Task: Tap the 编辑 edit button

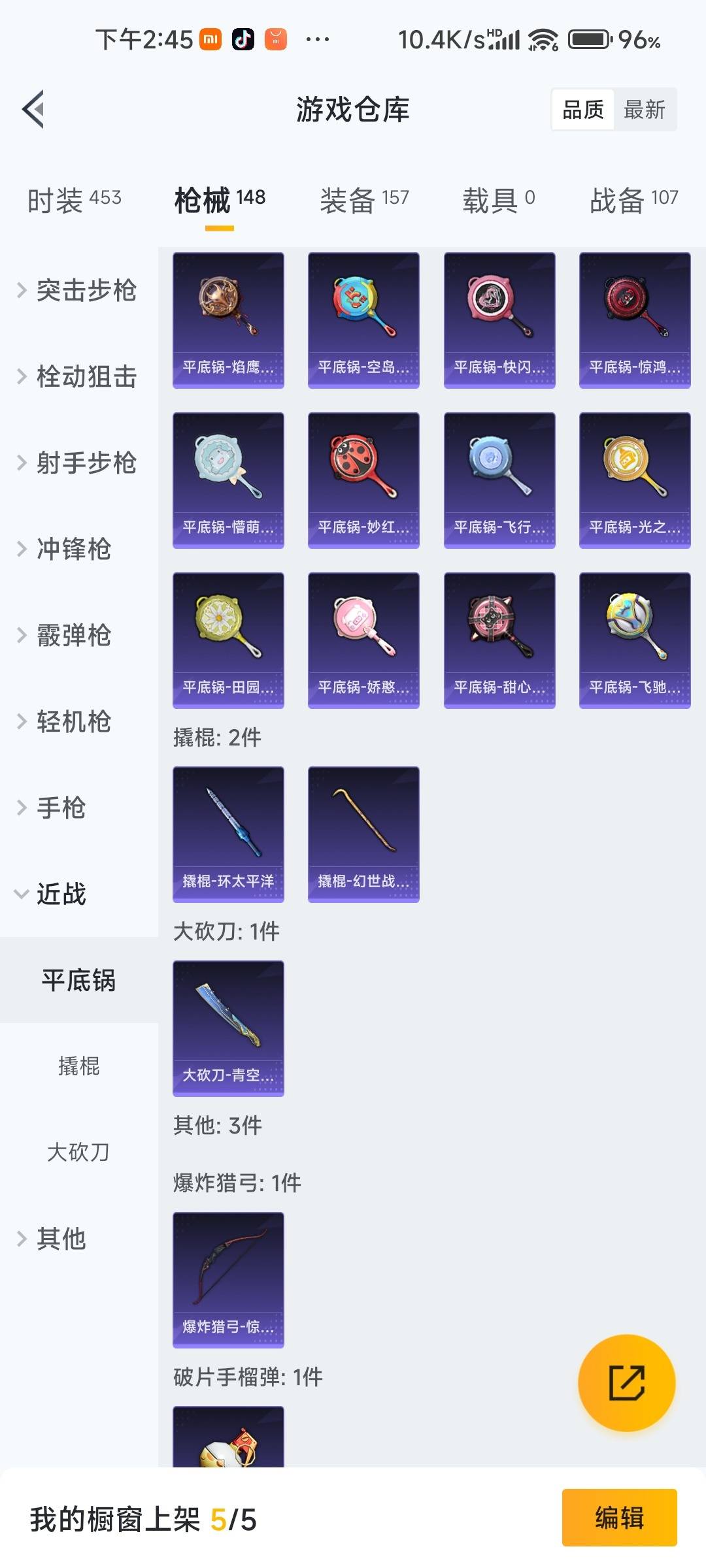Action: [619, 1519]
